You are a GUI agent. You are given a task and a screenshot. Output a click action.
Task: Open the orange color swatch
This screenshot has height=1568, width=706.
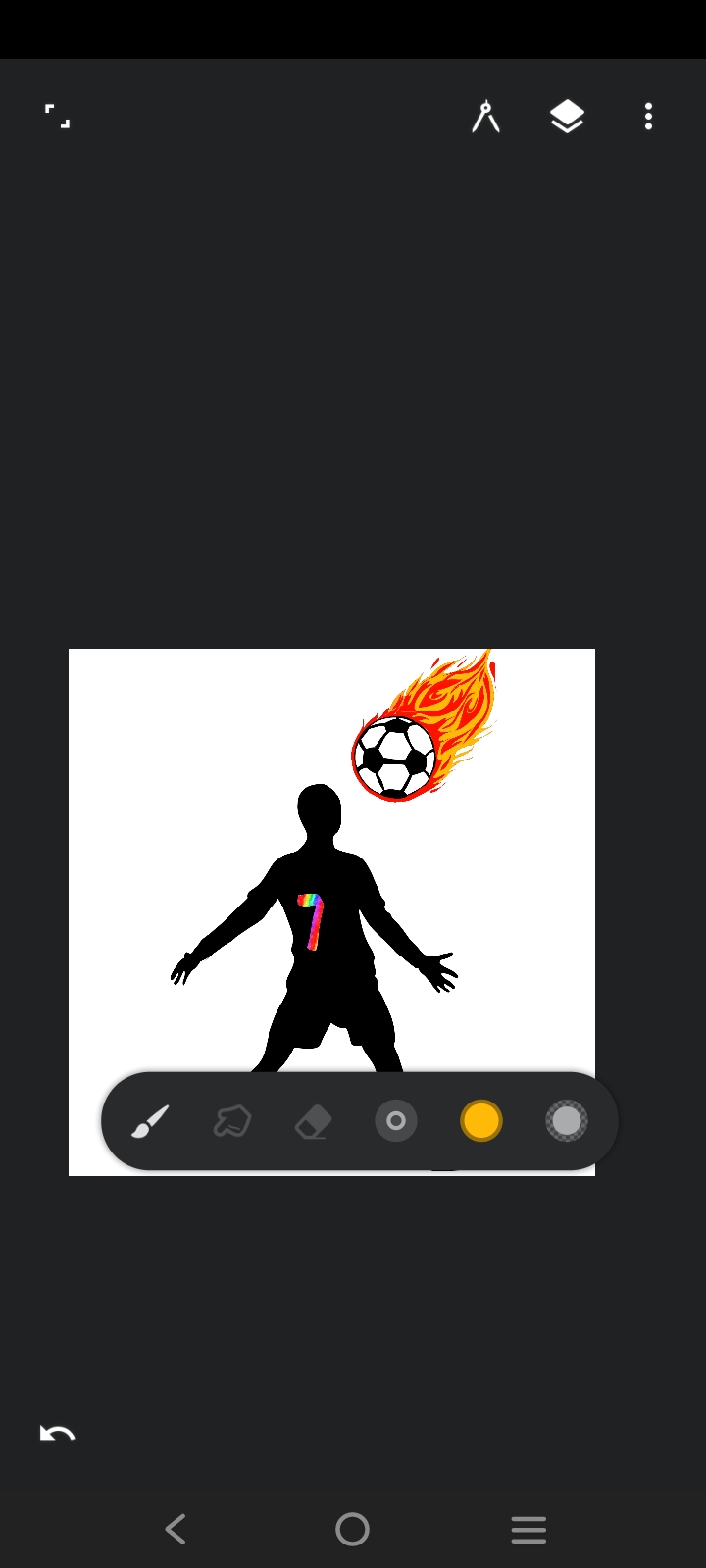pos(481,1121)
